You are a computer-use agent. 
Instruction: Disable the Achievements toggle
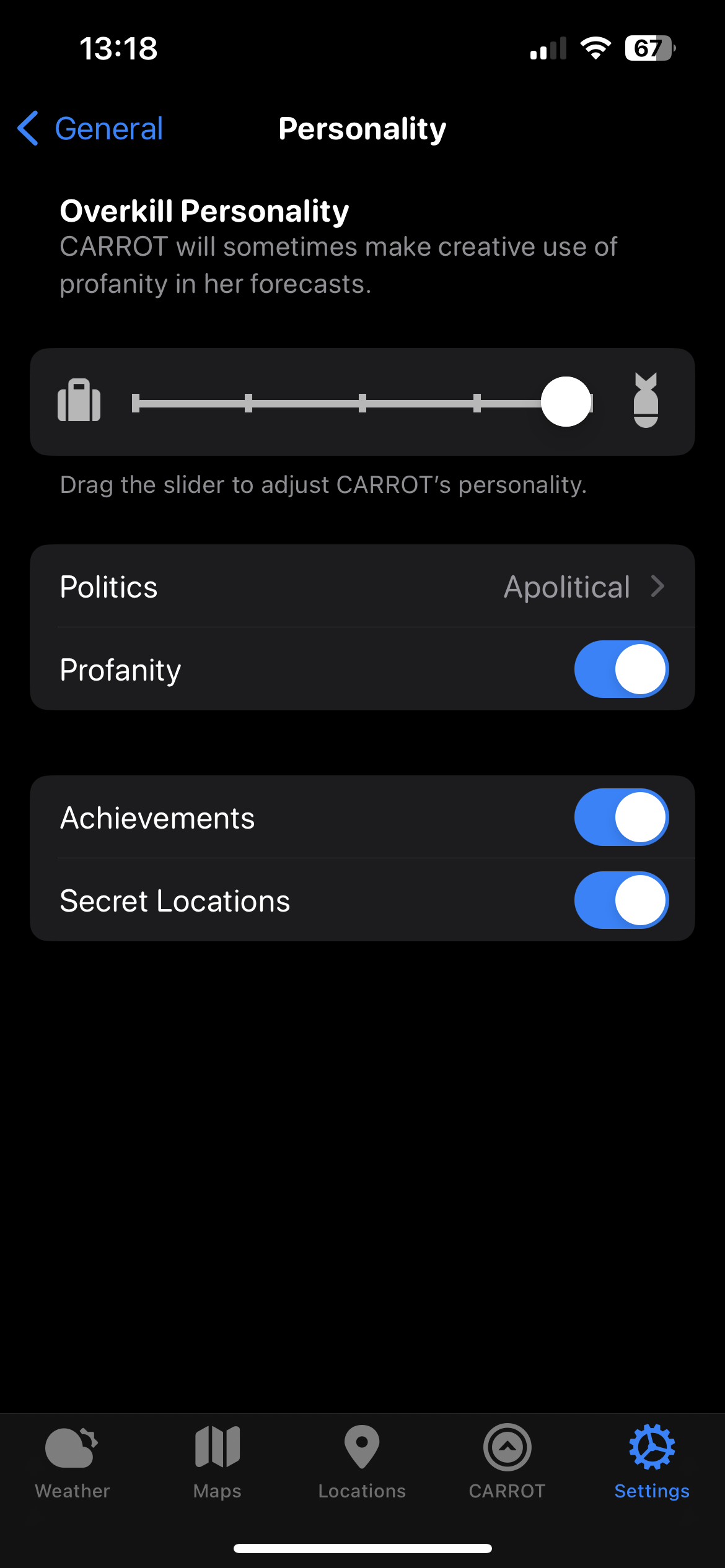pos(621,817)
